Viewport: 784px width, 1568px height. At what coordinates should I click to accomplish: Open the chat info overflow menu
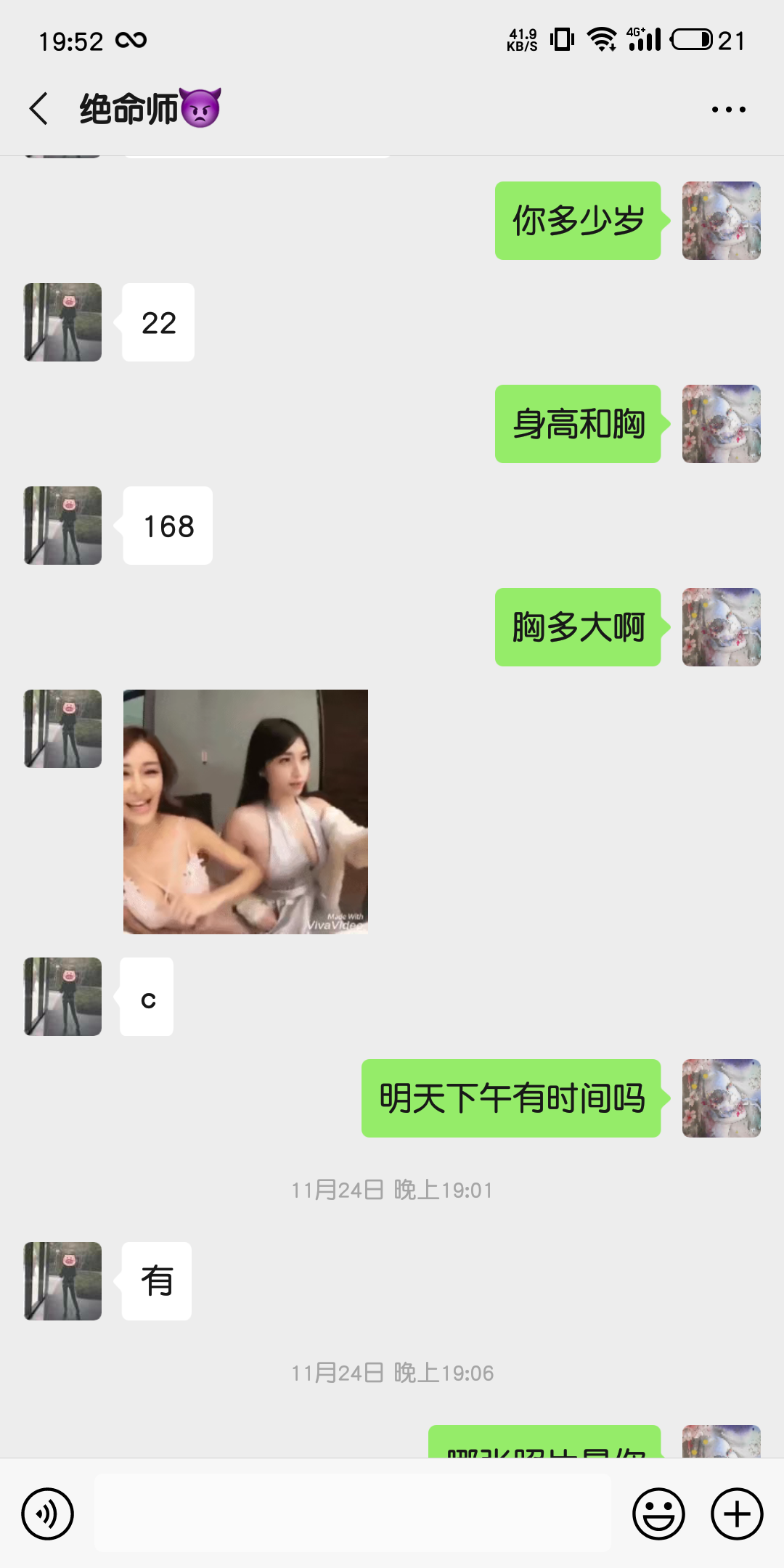(x=728, y=110)
